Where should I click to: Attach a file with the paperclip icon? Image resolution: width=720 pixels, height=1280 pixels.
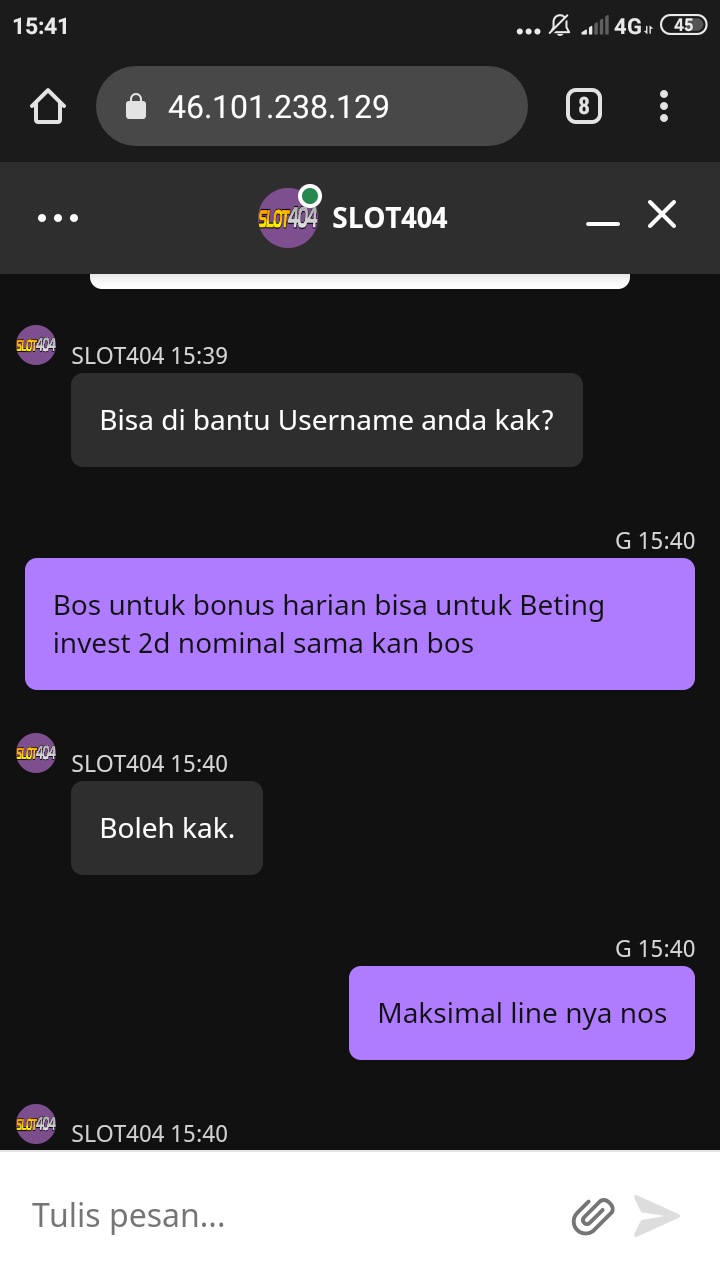pos(593,1216)
